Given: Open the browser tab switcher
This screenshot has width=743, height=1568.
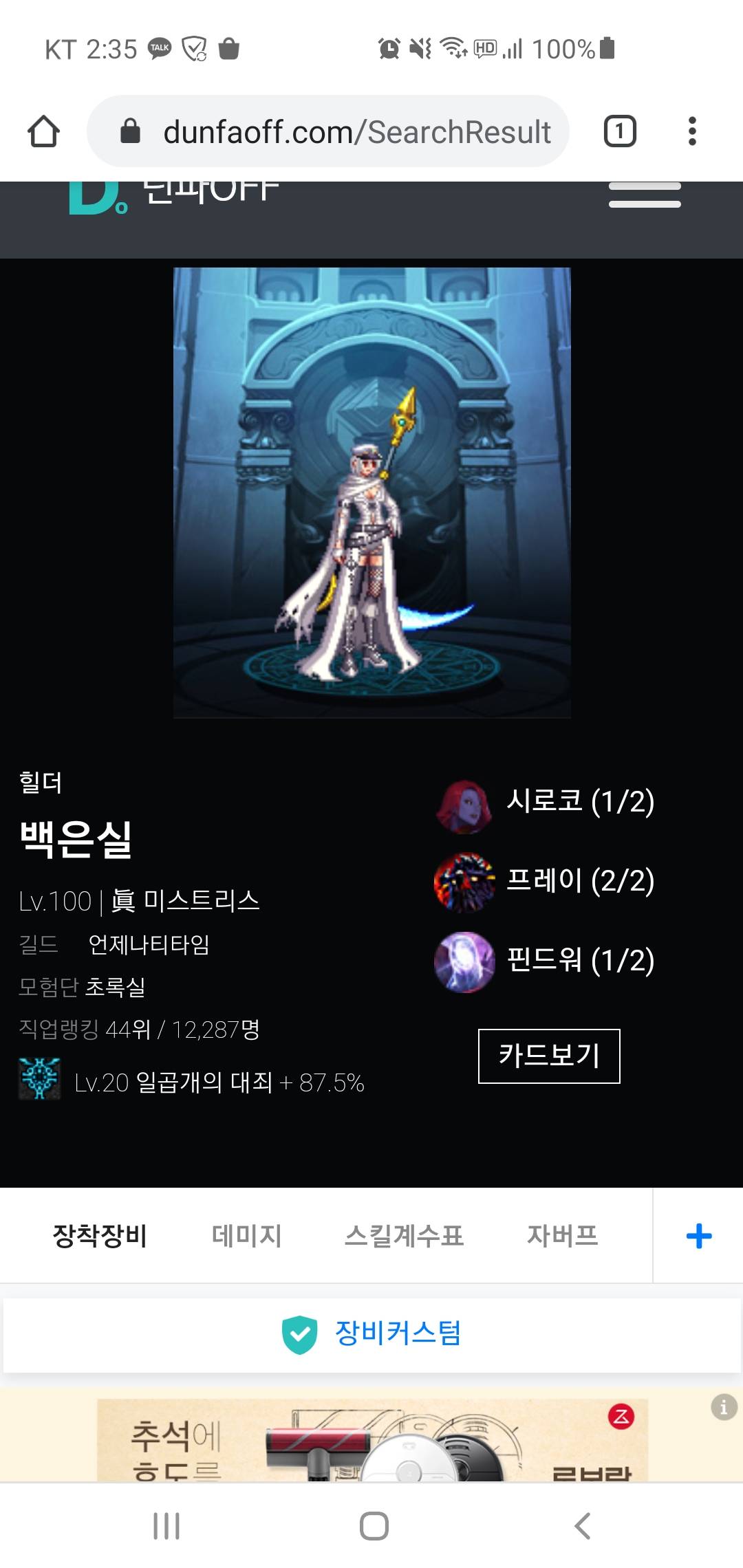Looking at the screenshot, I should point(620,131).
